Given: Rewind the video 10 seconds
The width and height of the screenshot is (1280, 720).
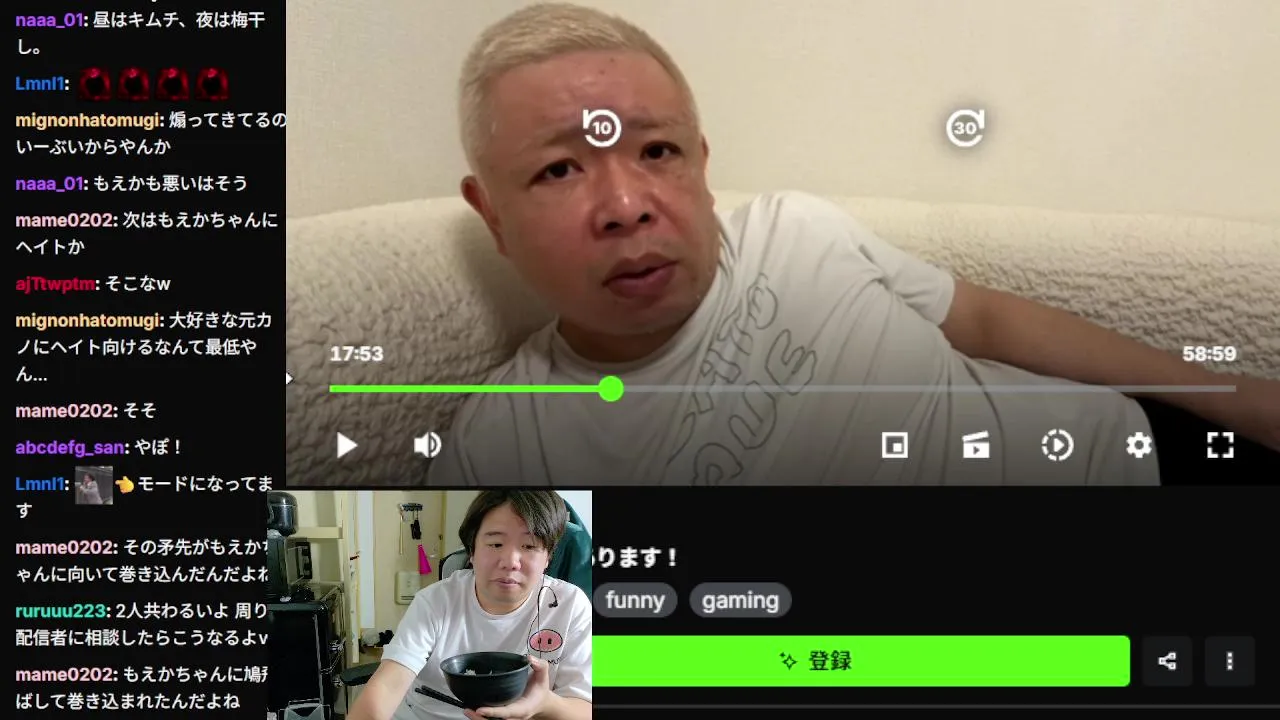Looking at the screenshot, I should 602,127.
